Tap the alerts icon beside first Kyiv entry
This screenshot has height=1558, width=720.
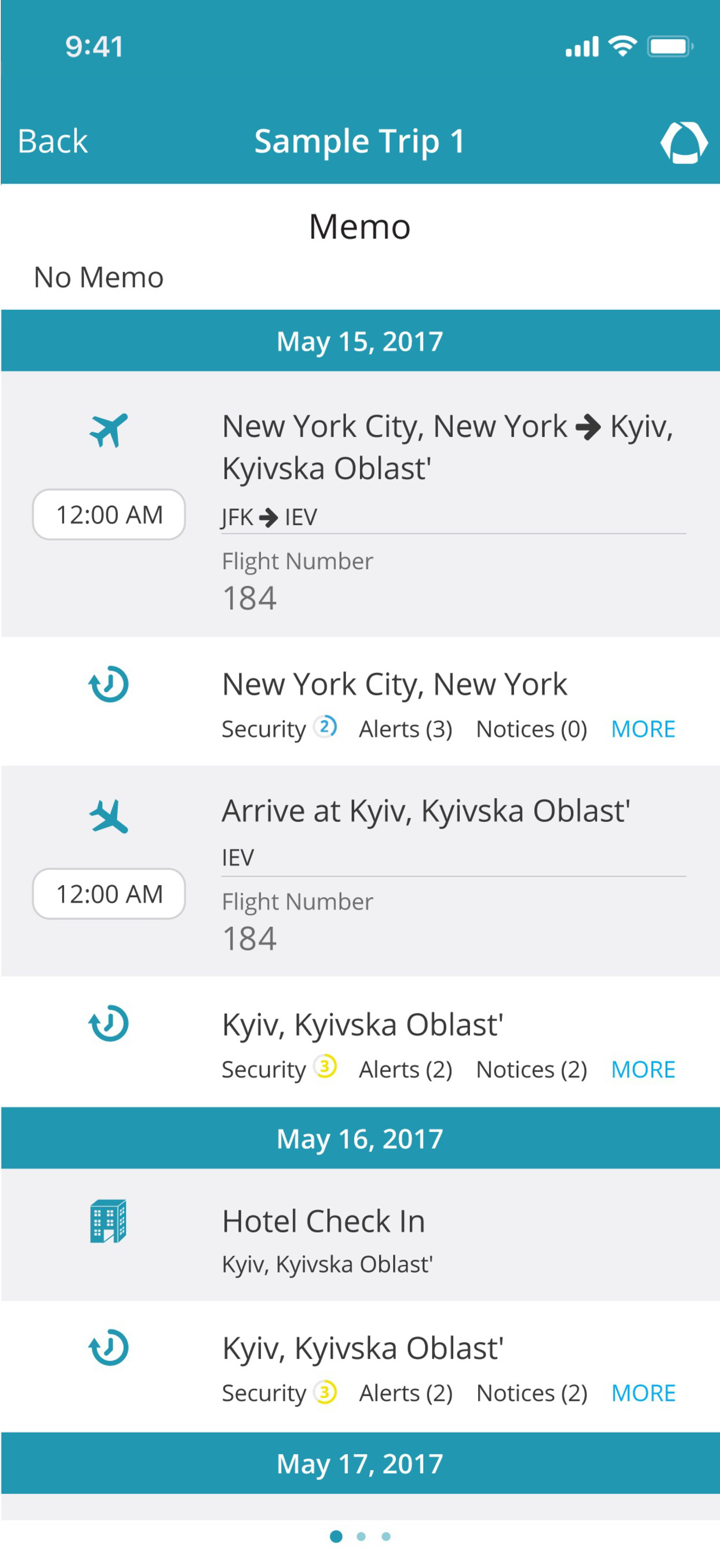tap(108, 1023)
